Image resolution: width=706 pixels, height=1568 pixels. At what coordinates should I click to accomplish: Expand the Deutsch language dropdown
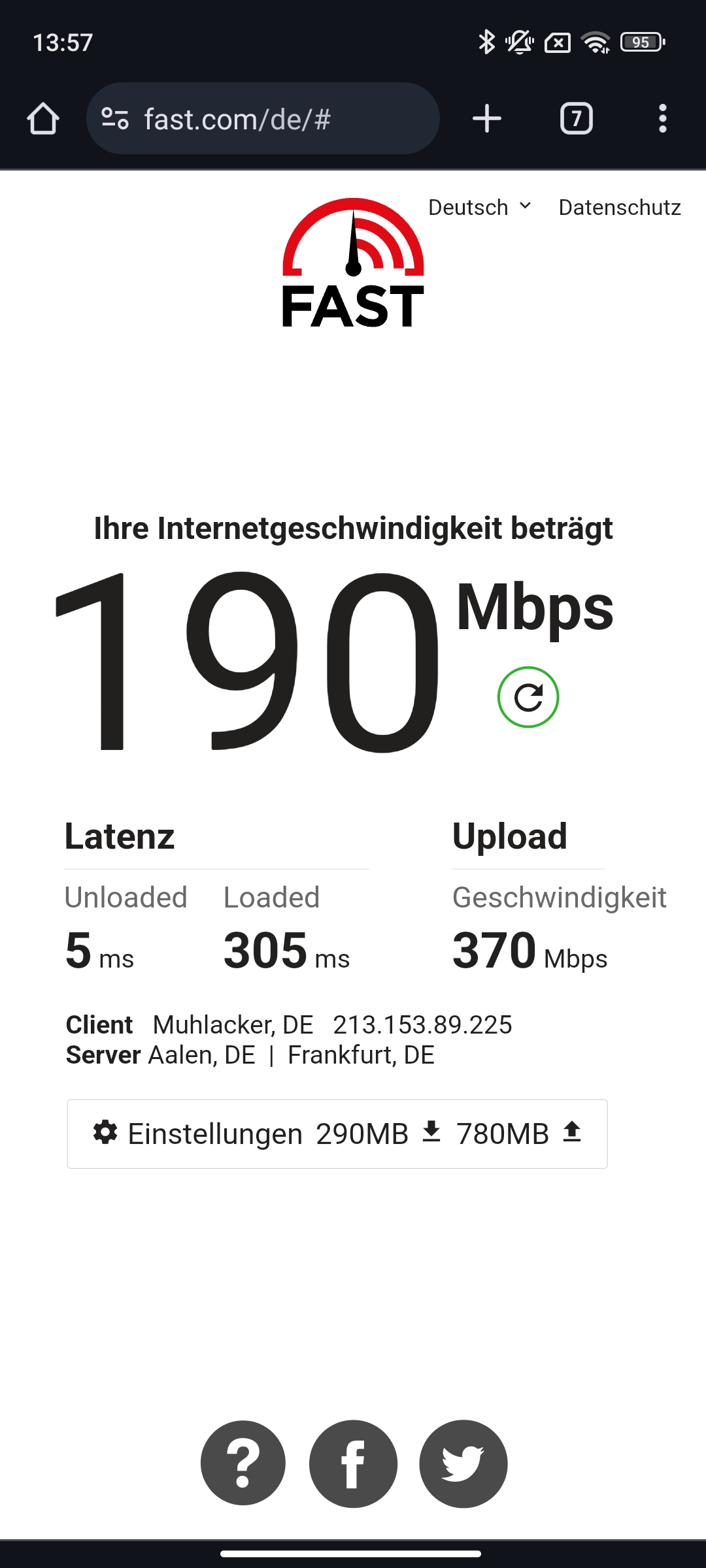[x=479, y=208]
